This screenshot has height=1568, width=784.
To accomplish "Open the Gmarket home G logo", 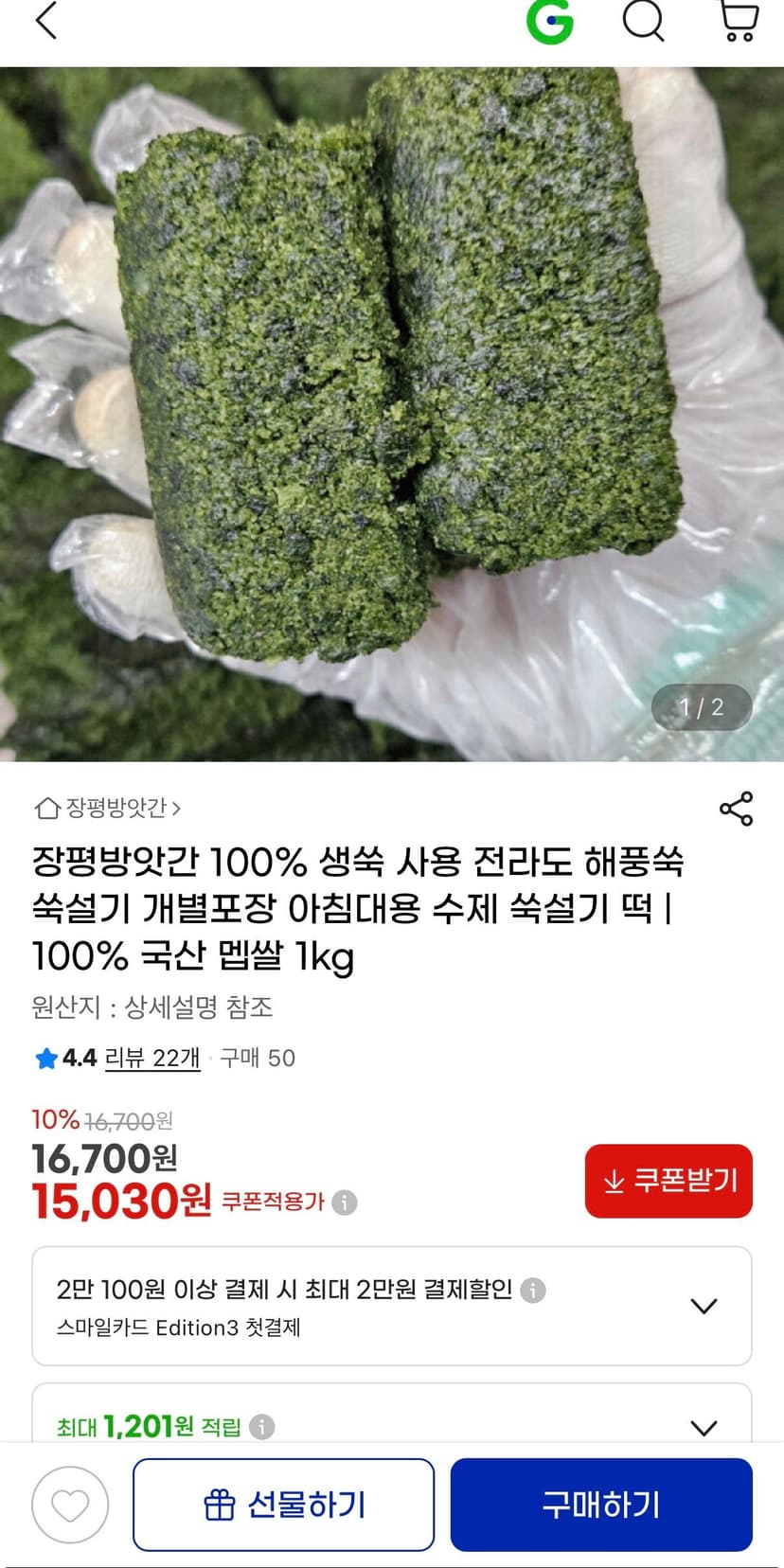I will tap(550, 21).
